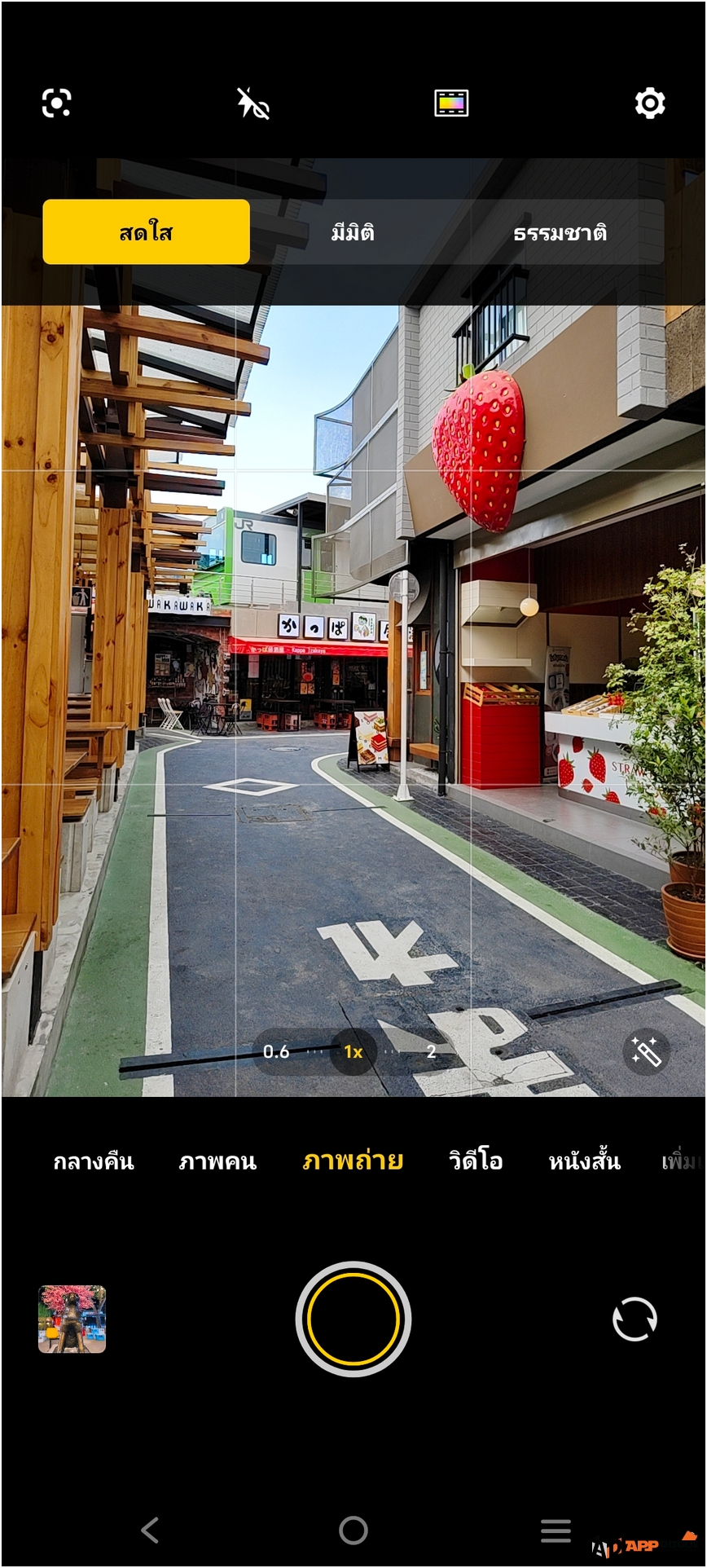
Task: Switch to กลางคืน night mode
Action: point(94,1161)
